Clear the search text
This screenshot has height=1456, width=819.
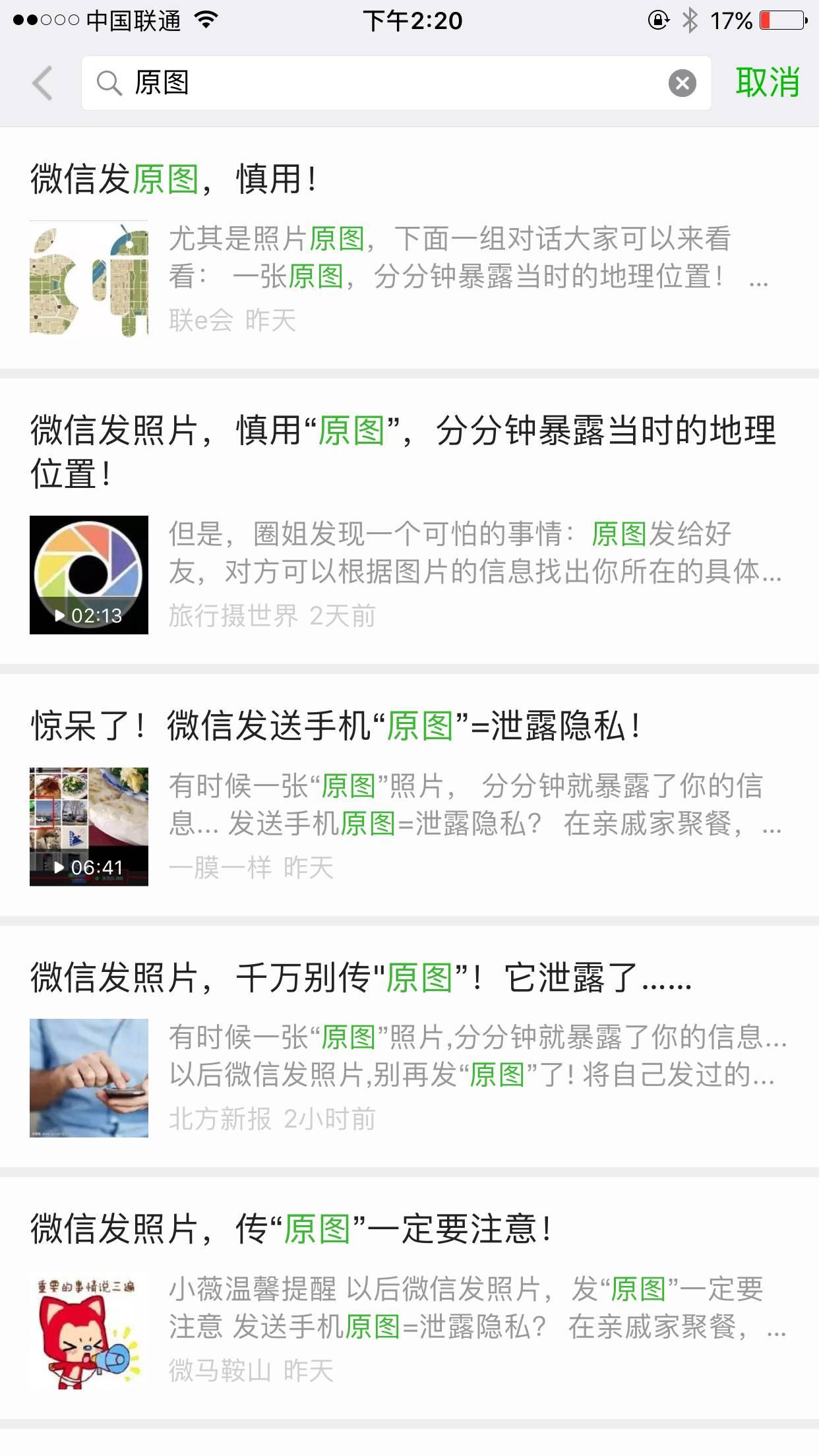click(x=682, y=84)
